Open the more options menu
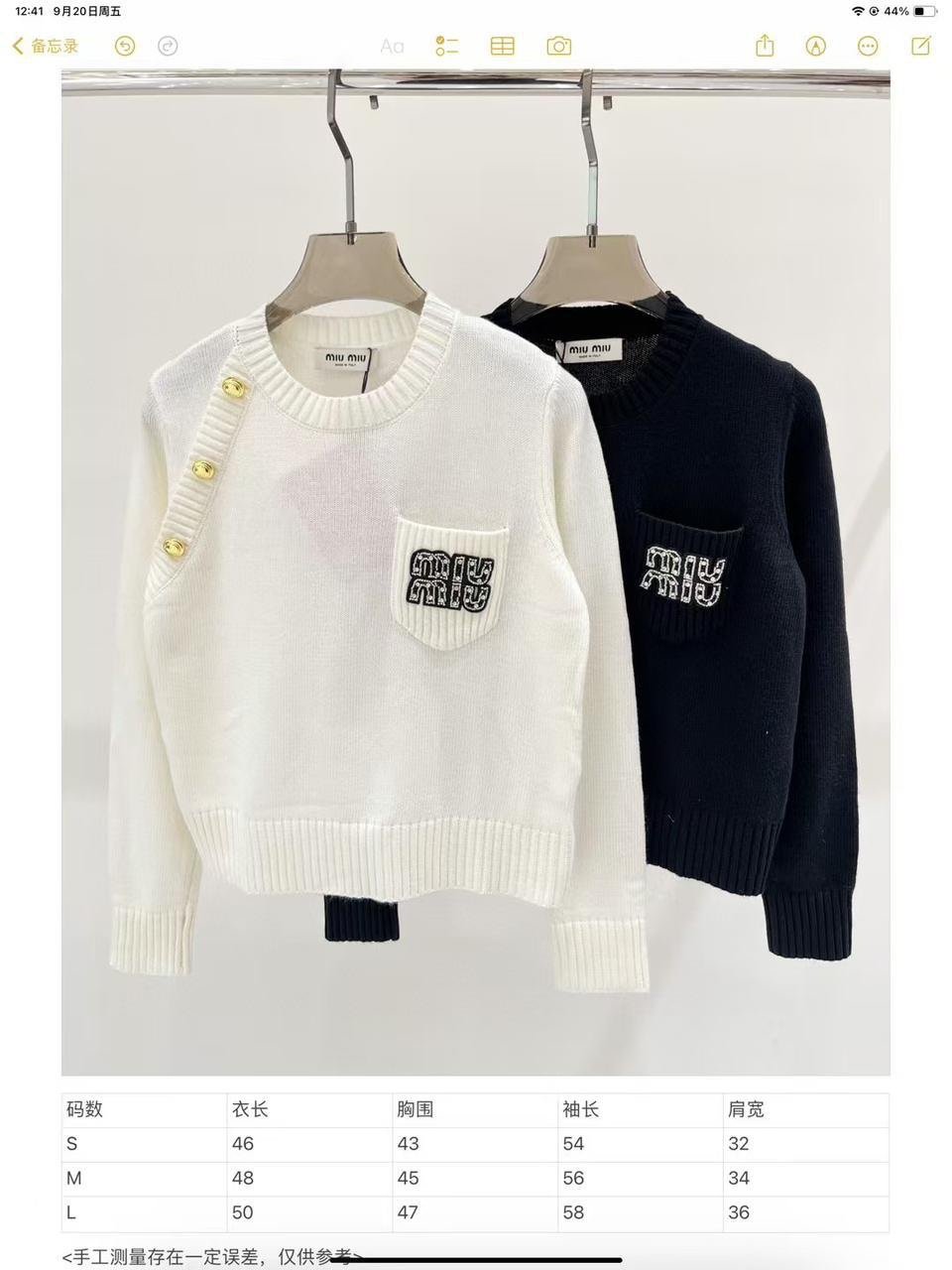 click(868, 46)
